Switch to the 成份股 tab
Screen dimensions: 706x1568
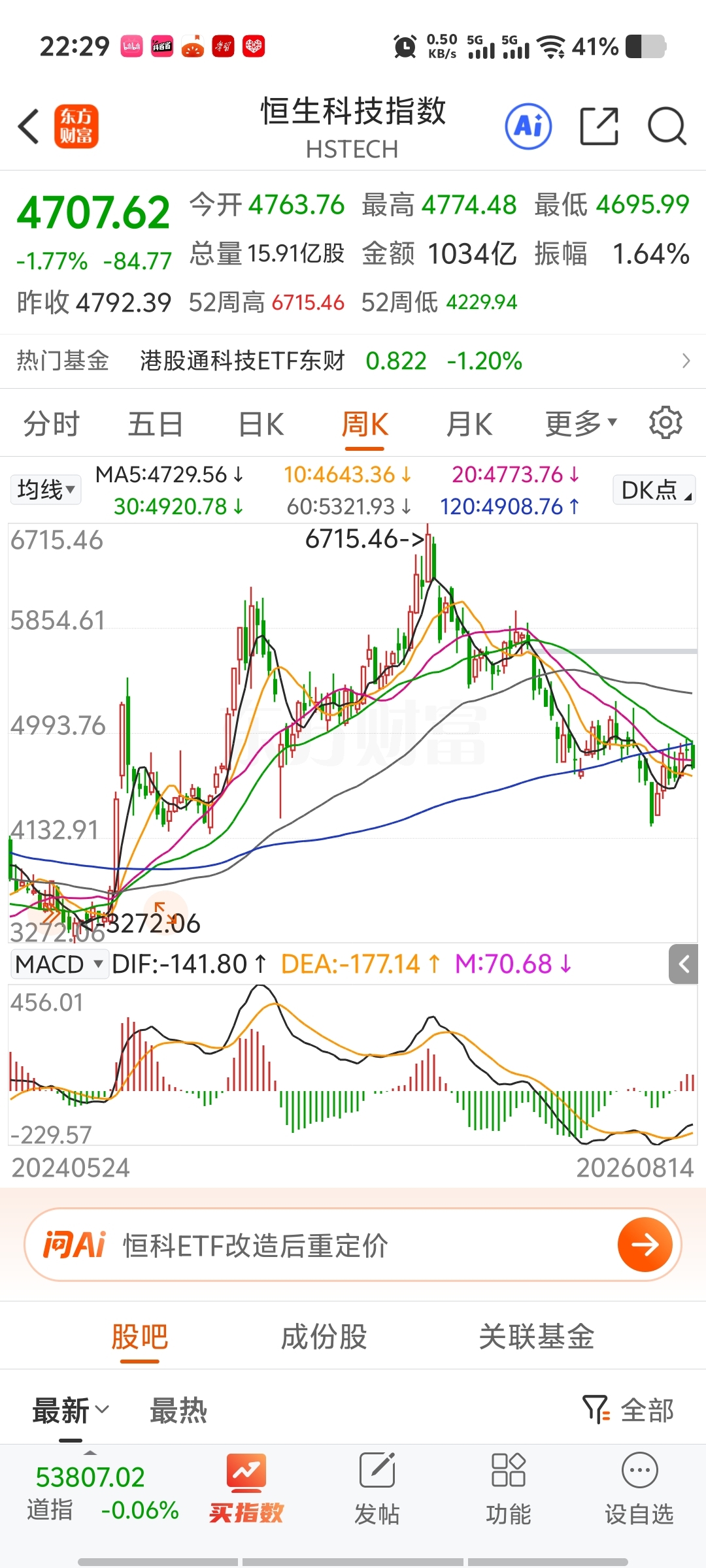(x=324, y=1337)
